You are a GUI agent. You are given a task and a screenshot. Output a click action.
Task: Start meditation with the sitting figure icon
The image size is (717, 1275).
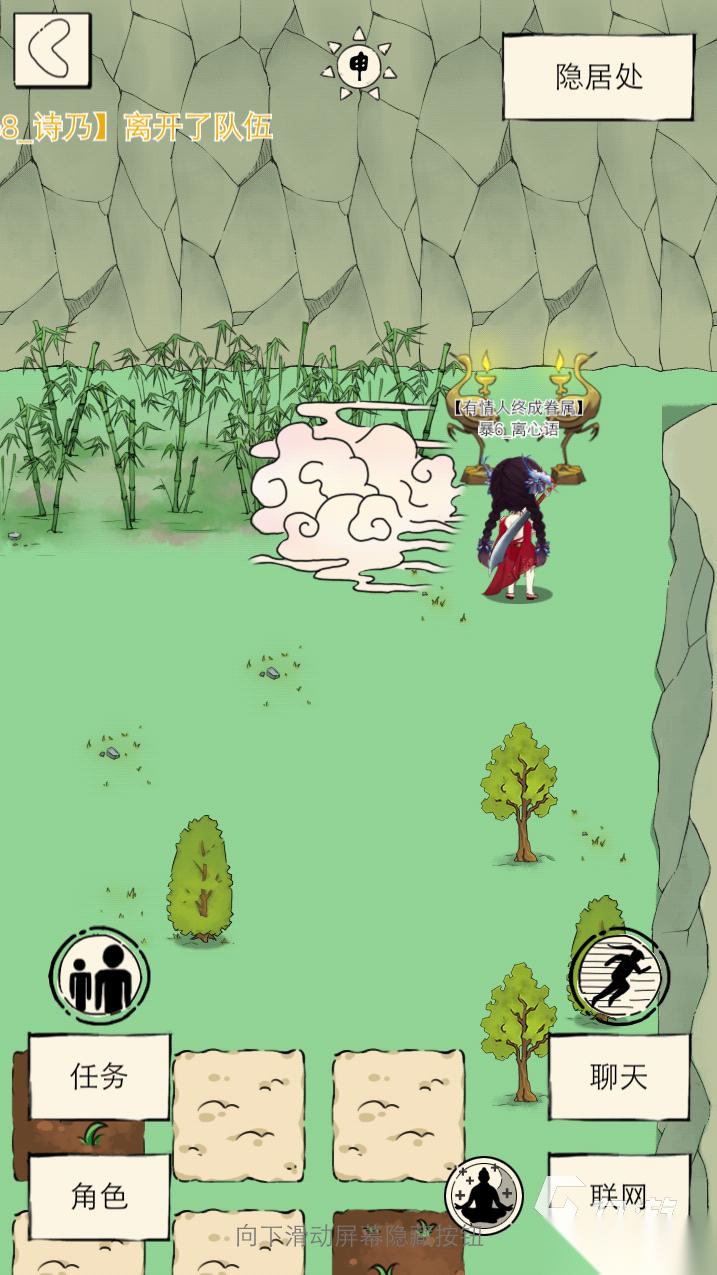(484, 1193)
